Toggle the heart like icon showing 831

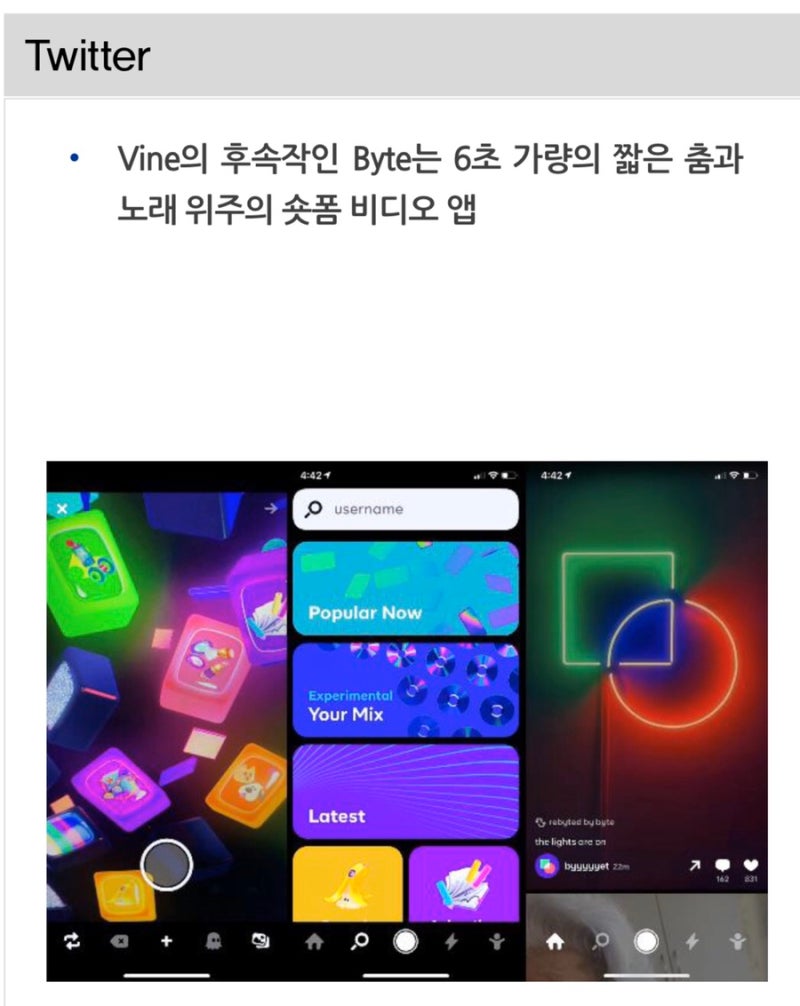(752, 863)
